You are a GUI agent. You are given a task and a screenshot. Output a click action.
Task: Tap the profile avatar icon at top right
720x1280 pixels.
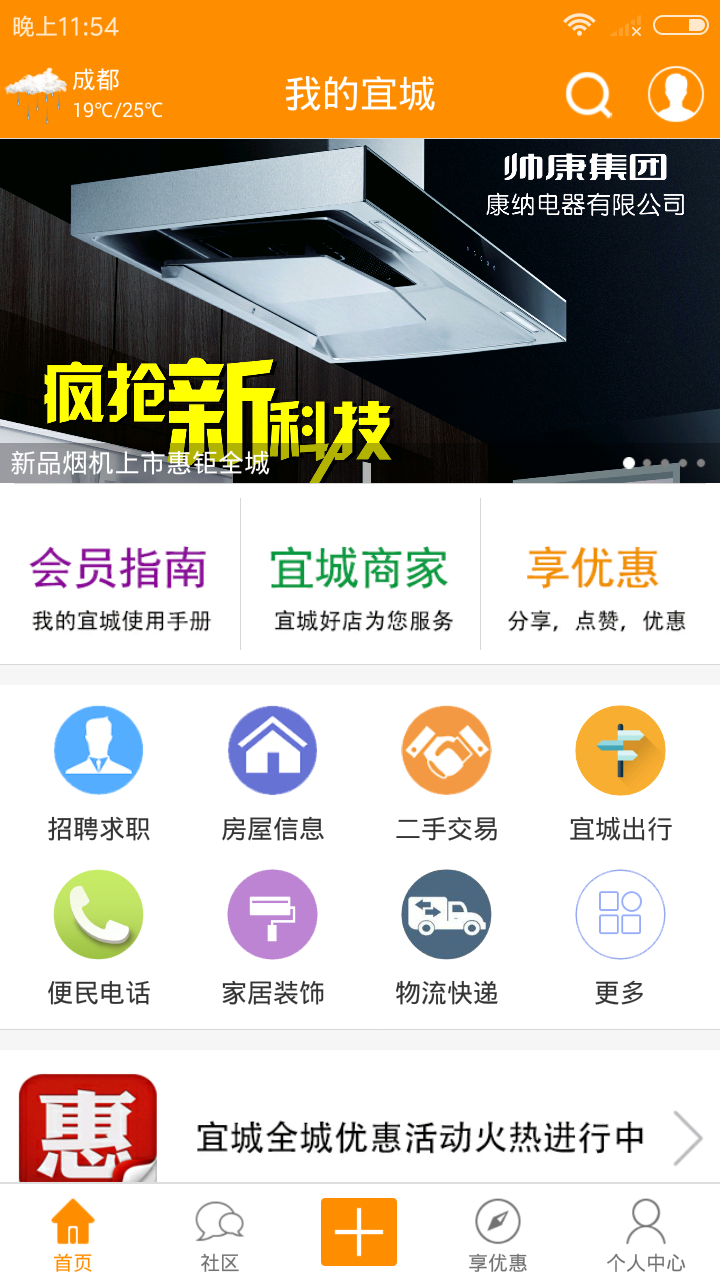(675, 95)
